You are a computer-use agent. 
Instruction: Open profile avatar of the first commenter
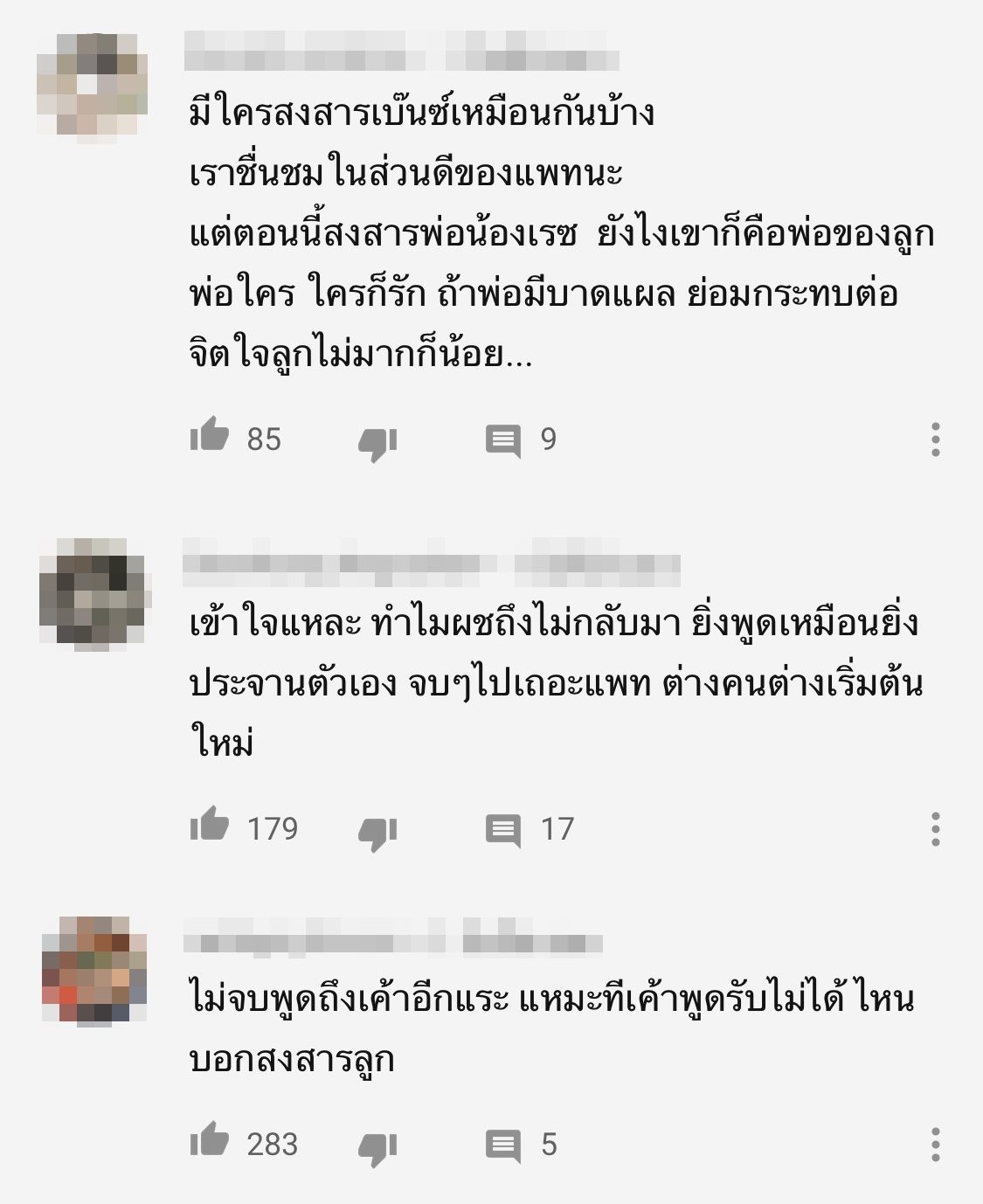tap(89, 84)
